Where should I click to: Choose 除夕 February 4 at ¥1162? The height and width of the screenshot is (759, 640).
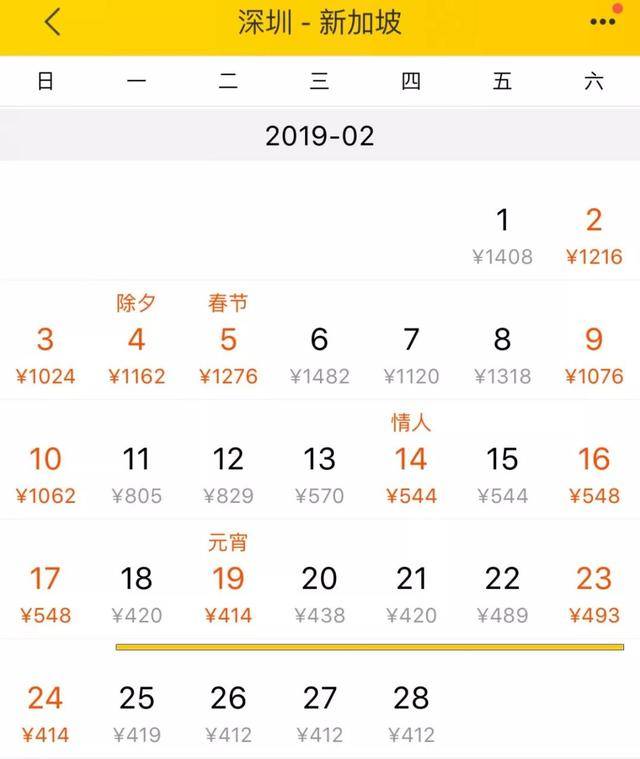point(136,354)
